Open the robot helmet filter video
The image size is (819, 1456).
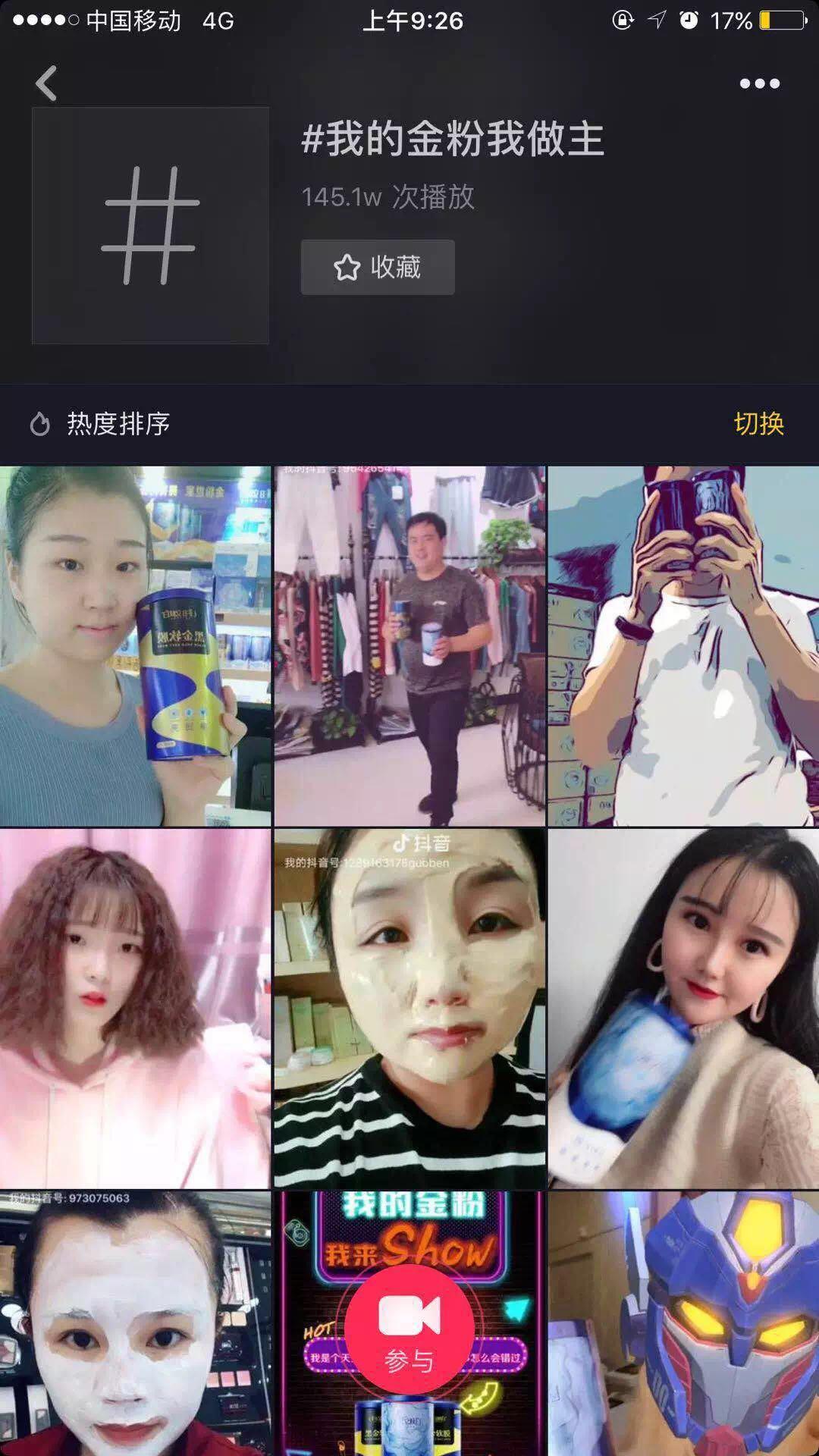683,1323
